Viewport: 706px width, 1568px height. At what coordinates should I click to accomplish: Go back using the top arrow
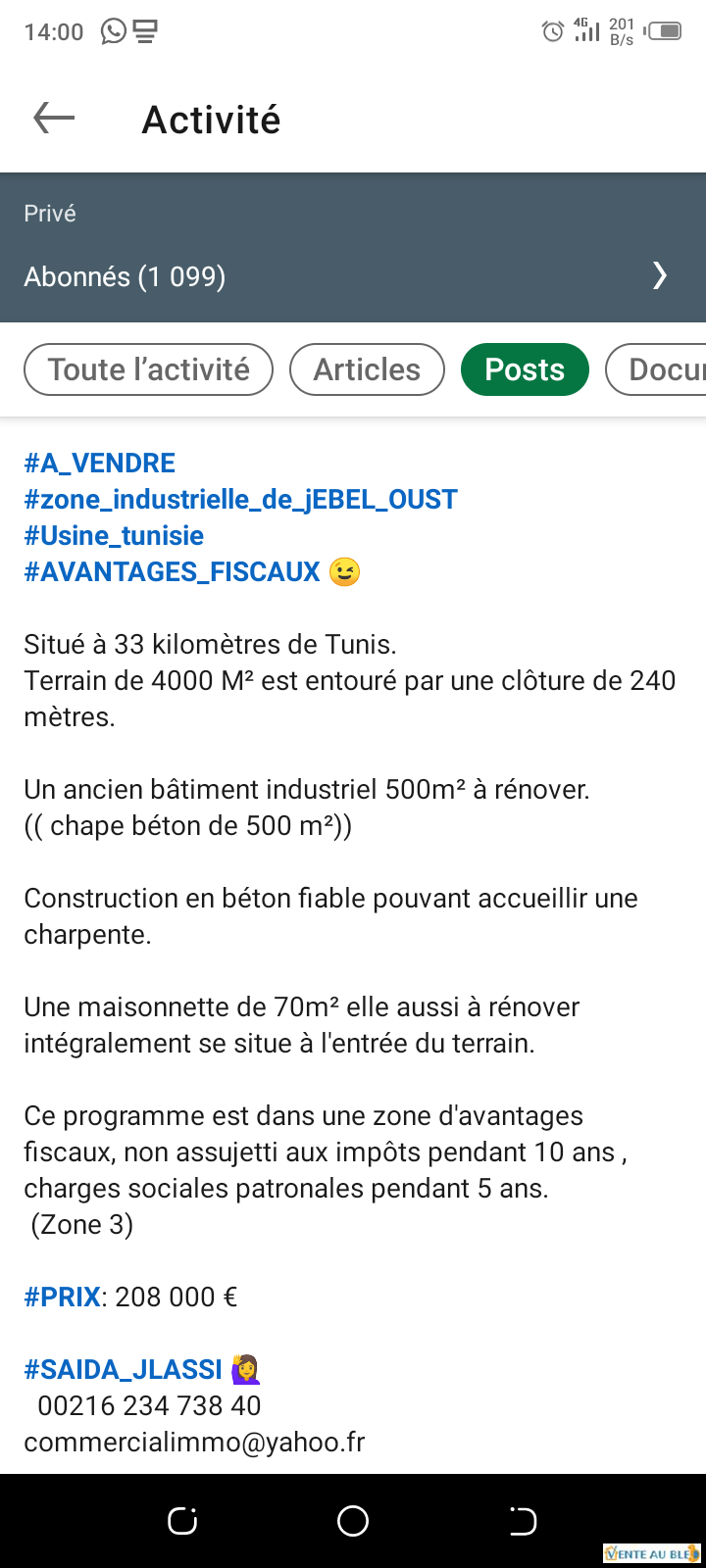coord(54,119)
